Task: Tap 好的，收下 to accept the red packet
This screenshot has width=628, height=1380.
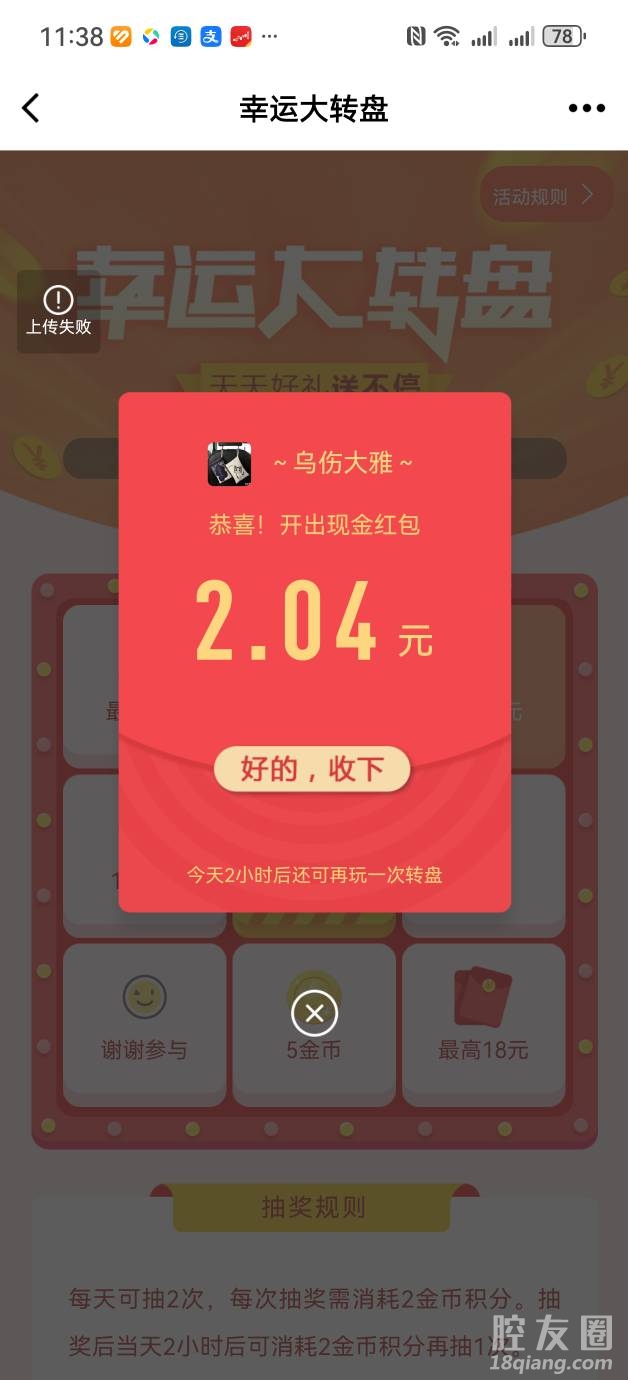Action: pyautogui.click(x=312, y=769)
